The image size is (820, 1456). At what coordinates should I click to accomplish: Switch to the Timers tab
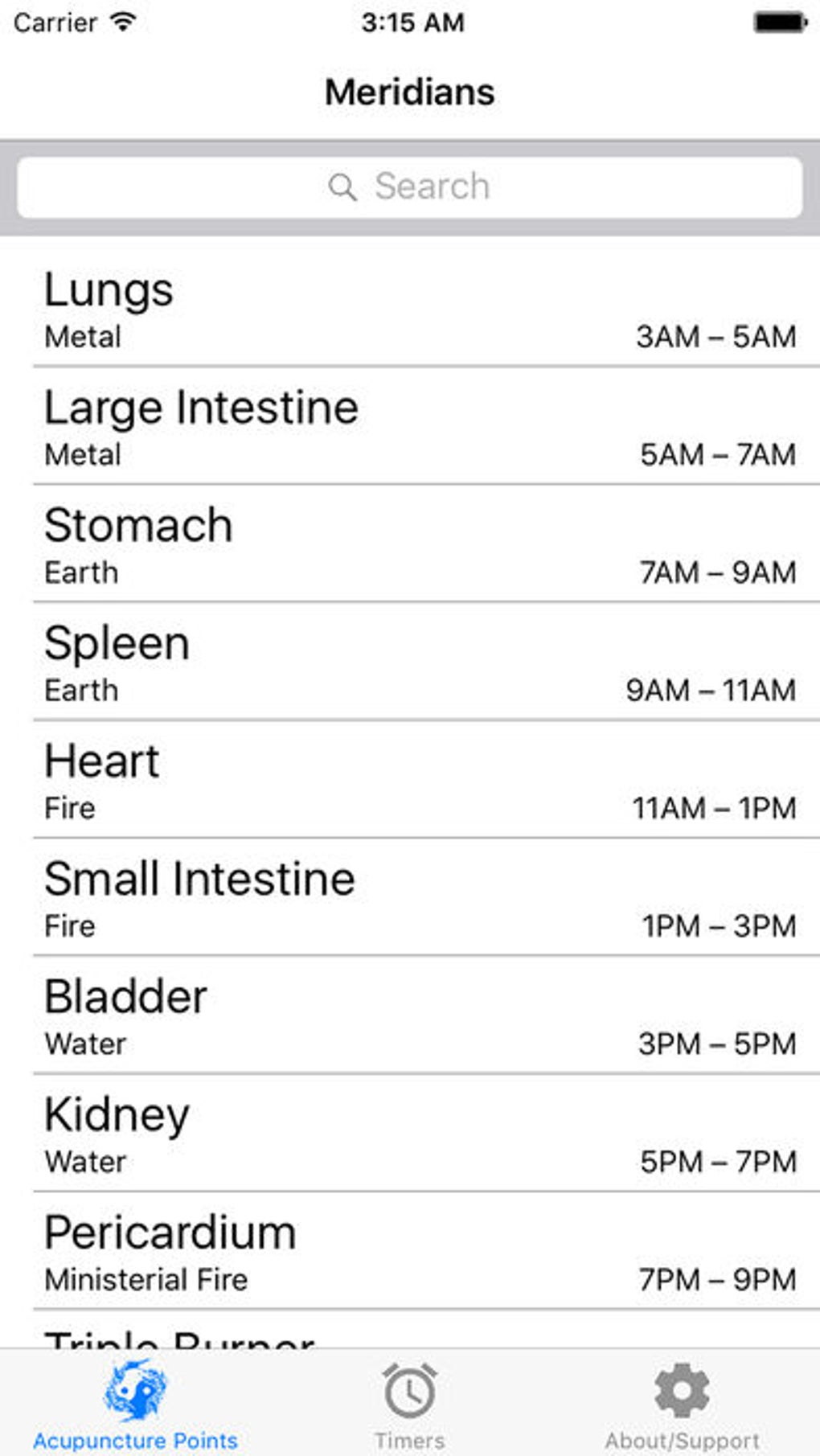coord(409,1404)
